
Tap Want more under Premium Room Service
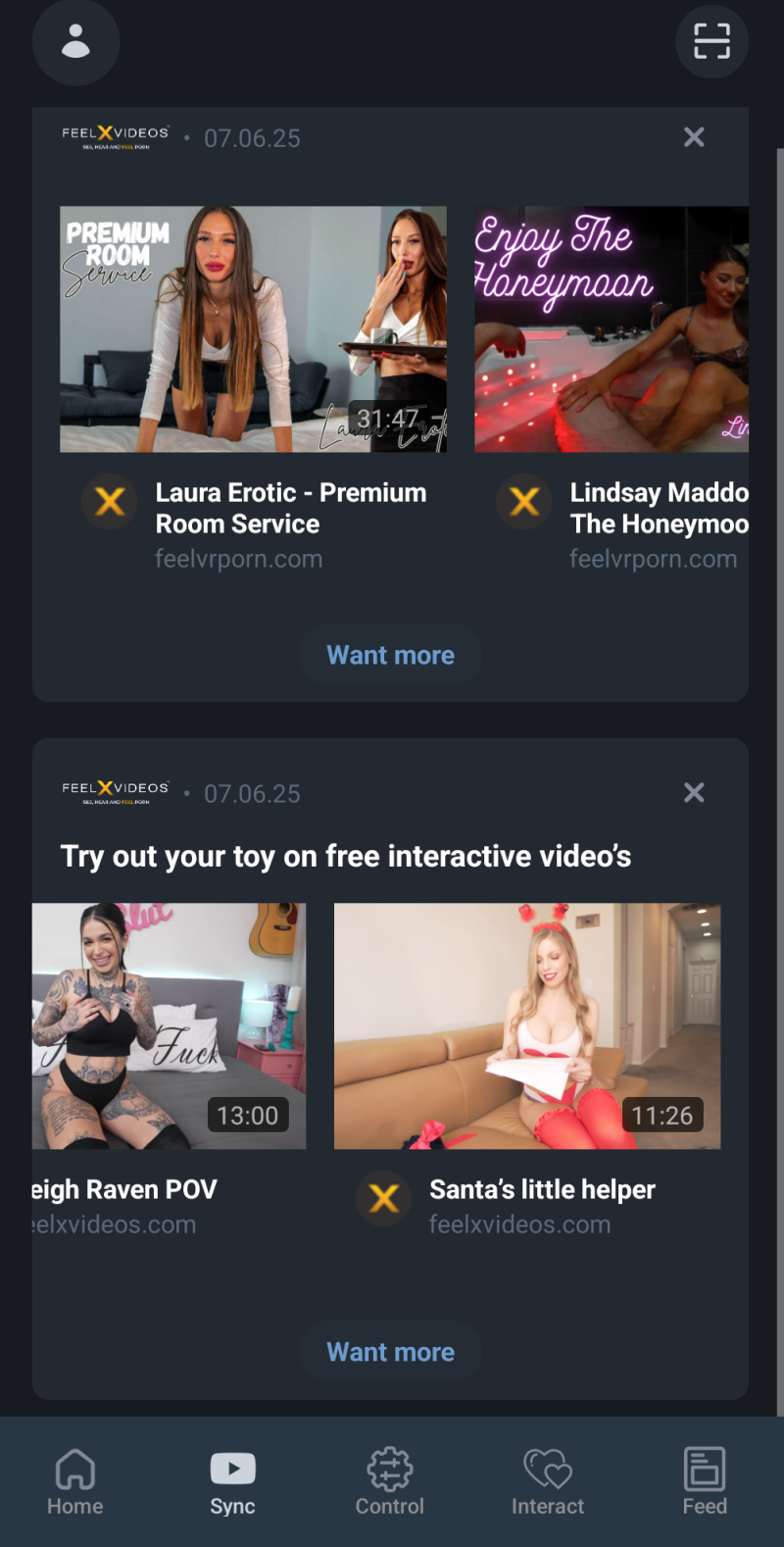coord(390,655)
